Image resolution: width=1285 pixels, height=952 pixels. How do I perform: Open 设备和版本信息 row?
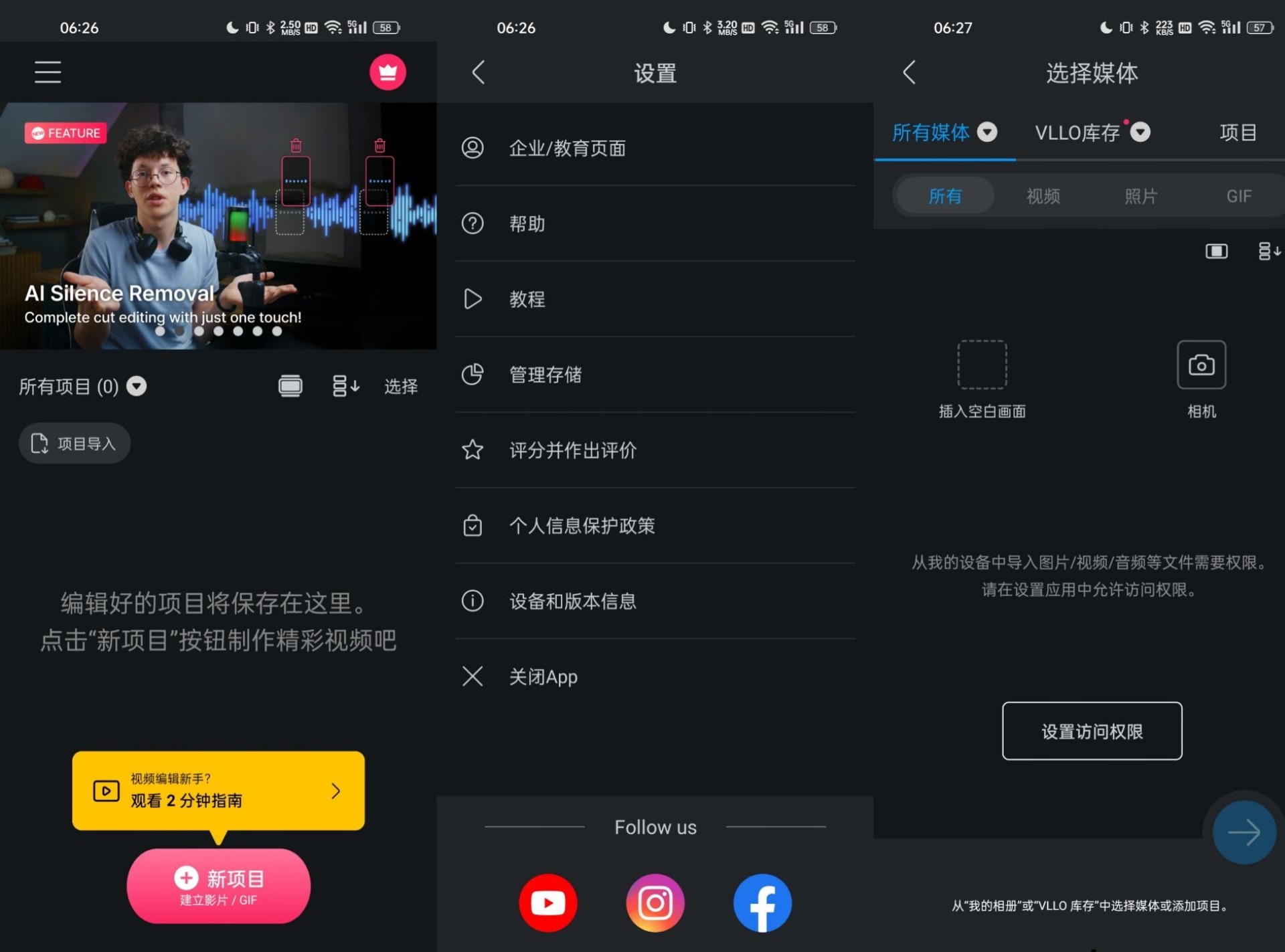click(x=572, y=601)
